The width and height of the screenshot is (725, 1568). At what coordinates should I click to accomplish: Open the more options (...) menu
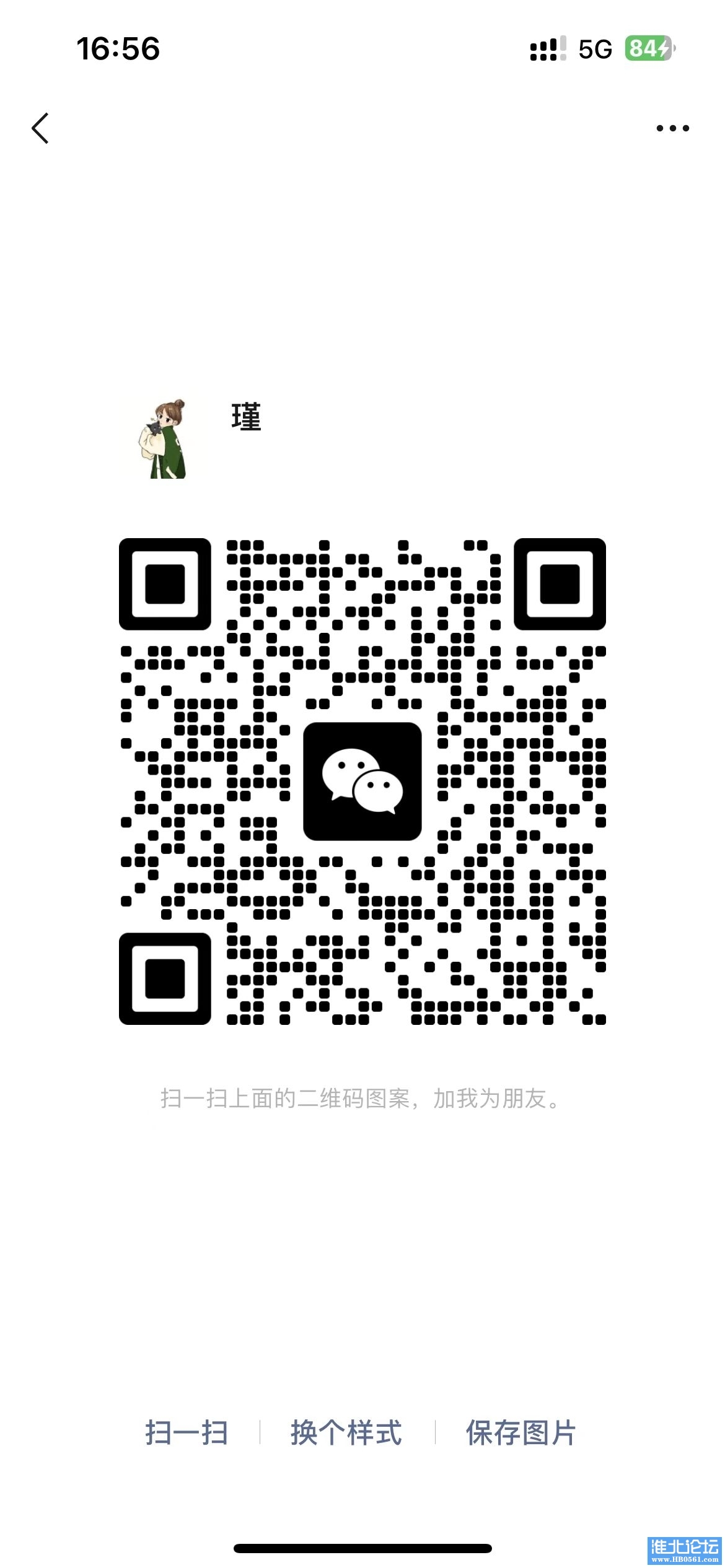[672, 128]
